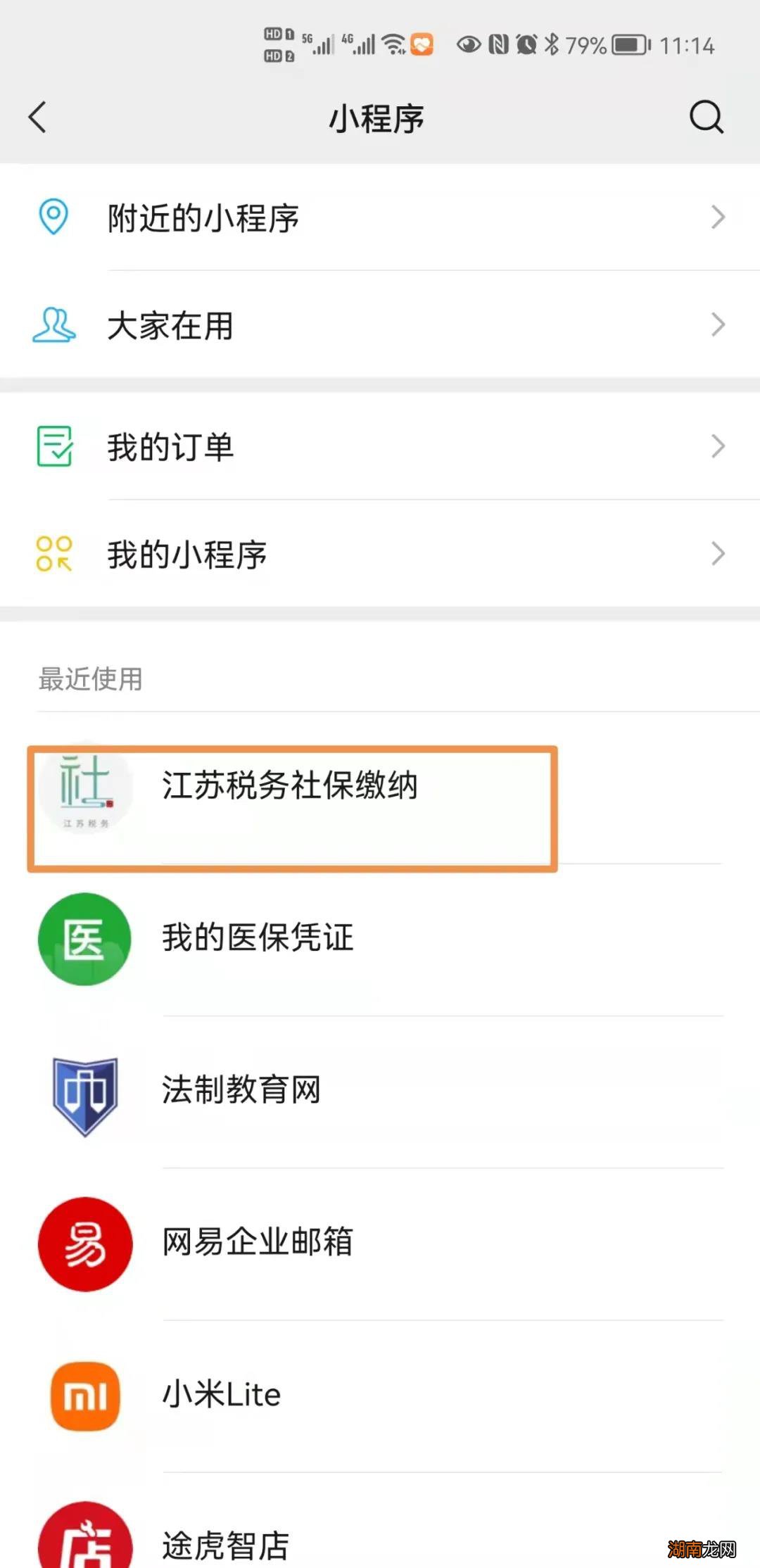
Task: Open the 附近的小程序 entry
Action: coord(281,218)
